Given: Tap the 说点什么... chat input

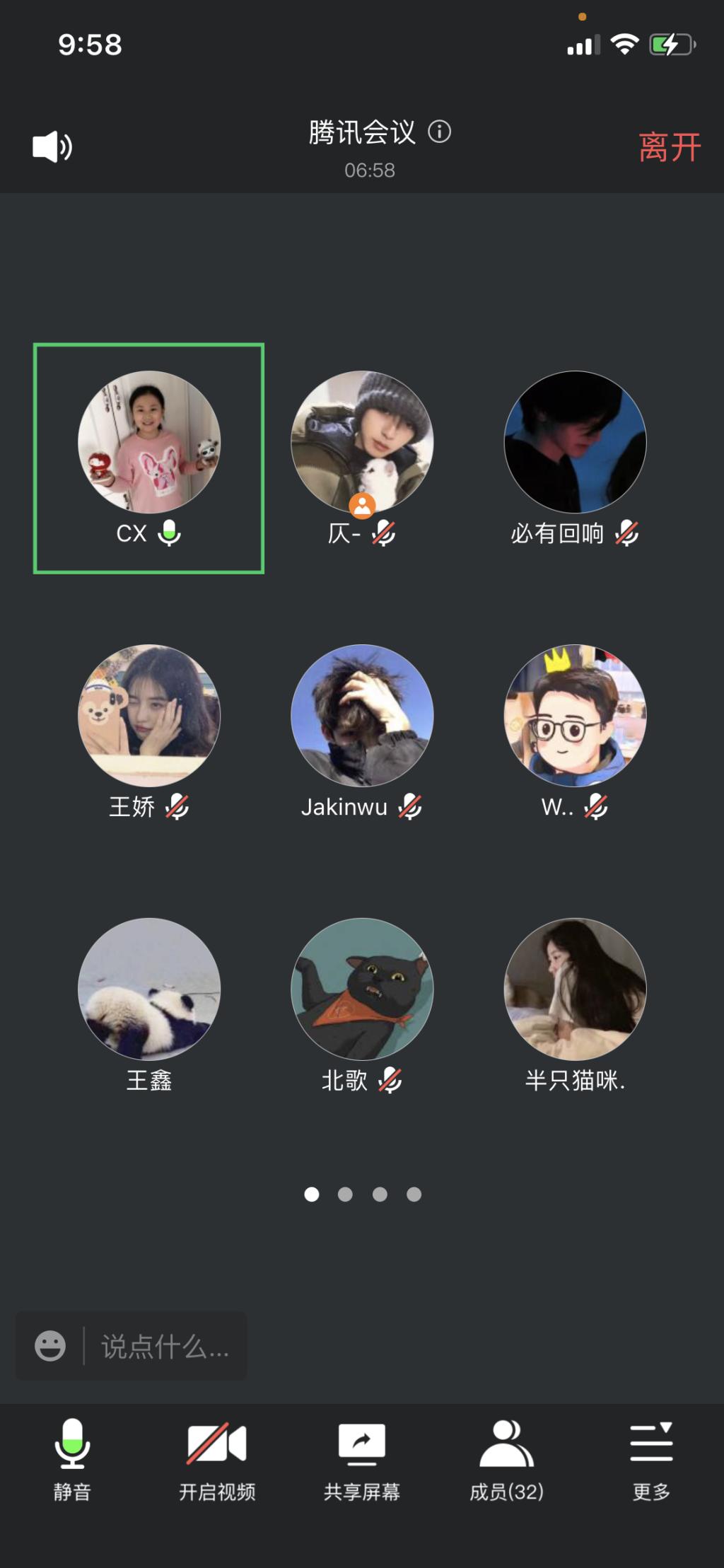Looking at the screenshot, I should (x=165, y=1347).
